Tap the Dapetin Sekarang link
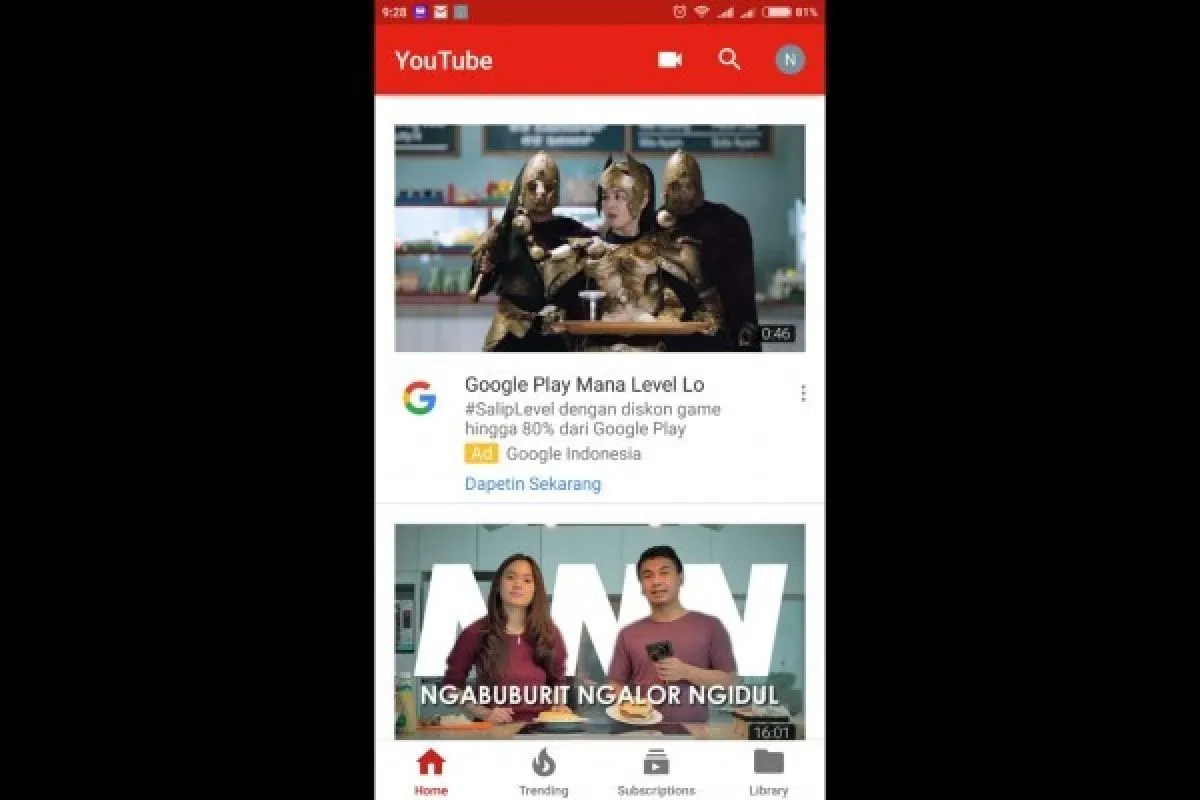The height and width of the screenshot is (800, 1200). pyautogui.click(x=533, y=484)
